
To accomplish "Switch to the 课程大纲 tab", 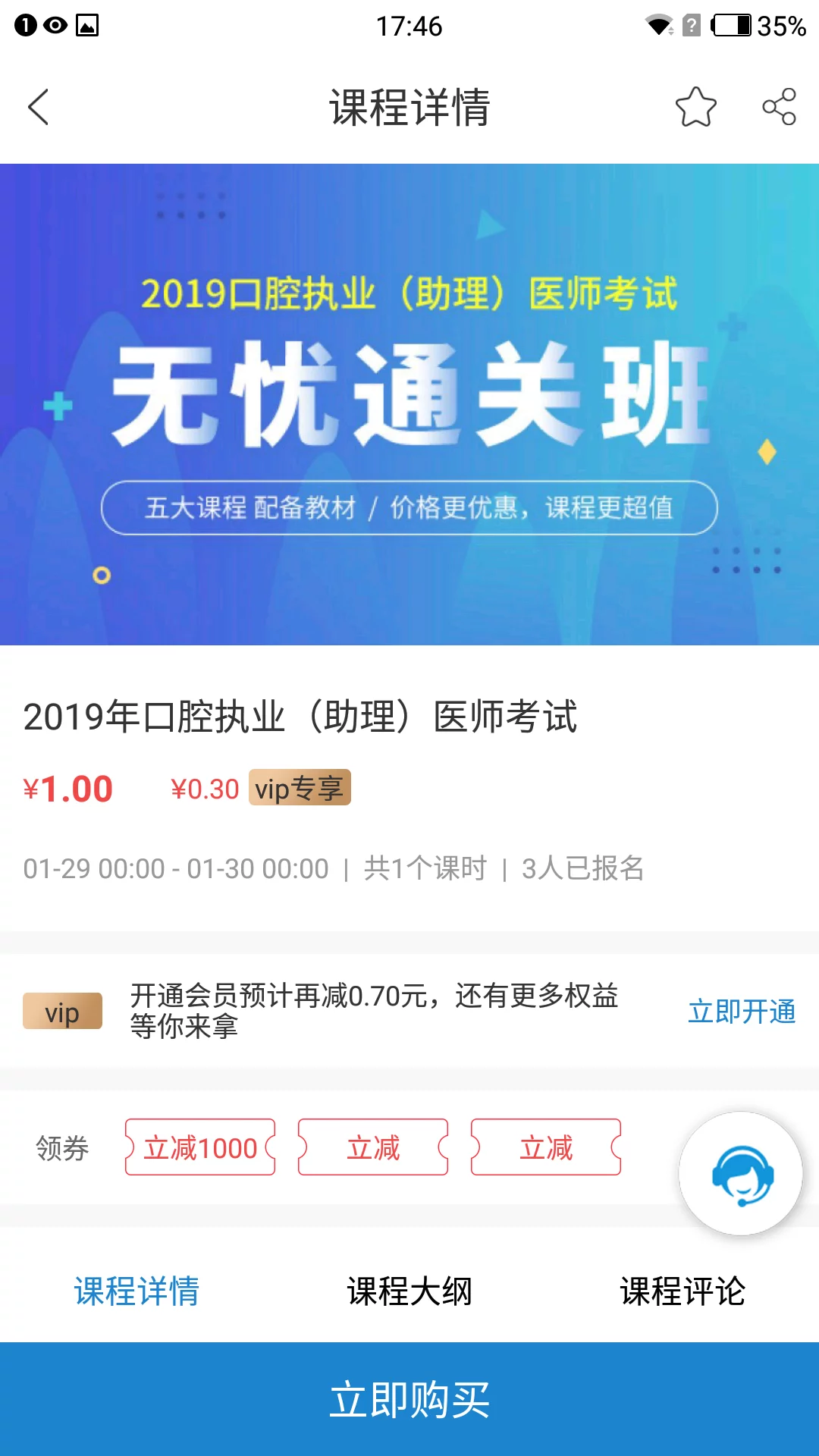I will [409, 1291].
